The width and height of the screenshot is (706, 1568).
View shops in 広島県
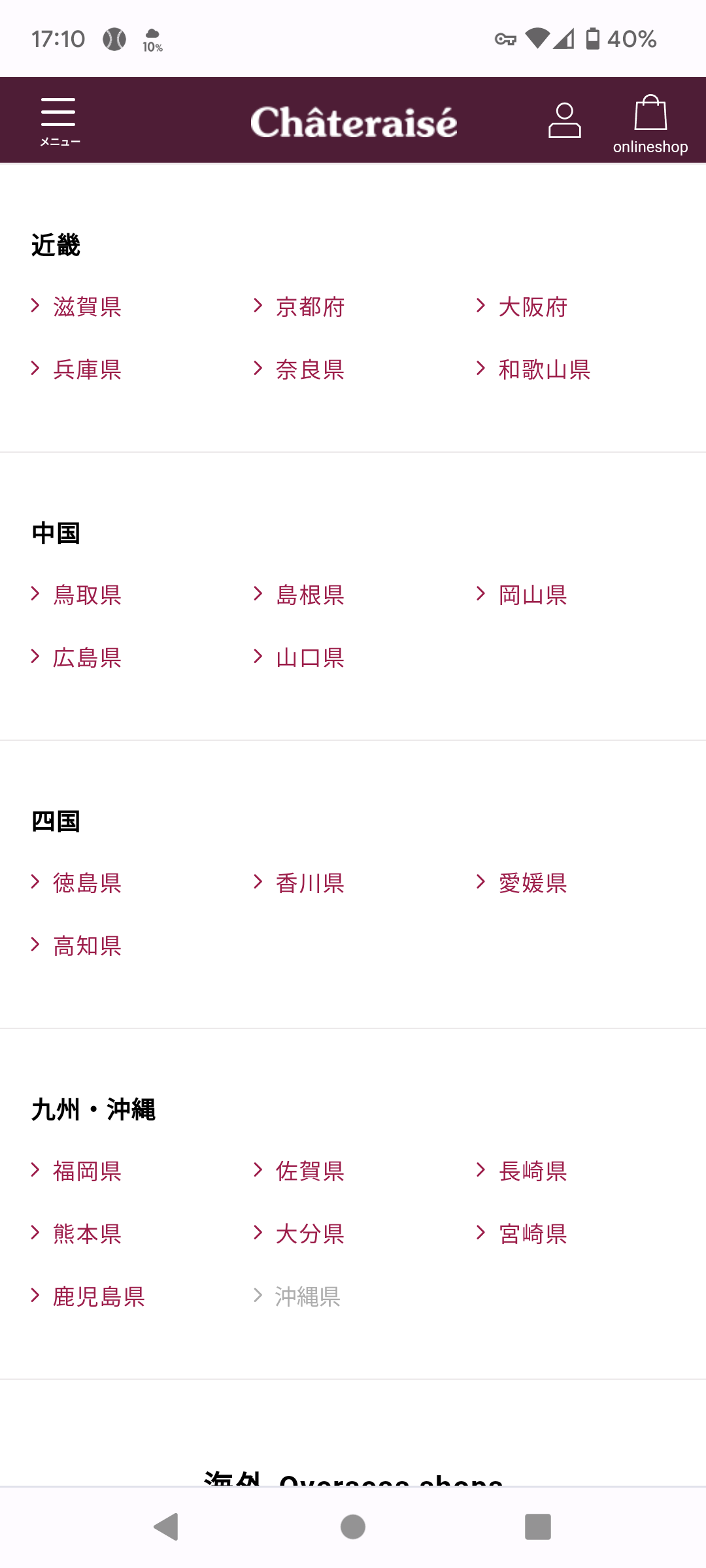click(87, 657)
